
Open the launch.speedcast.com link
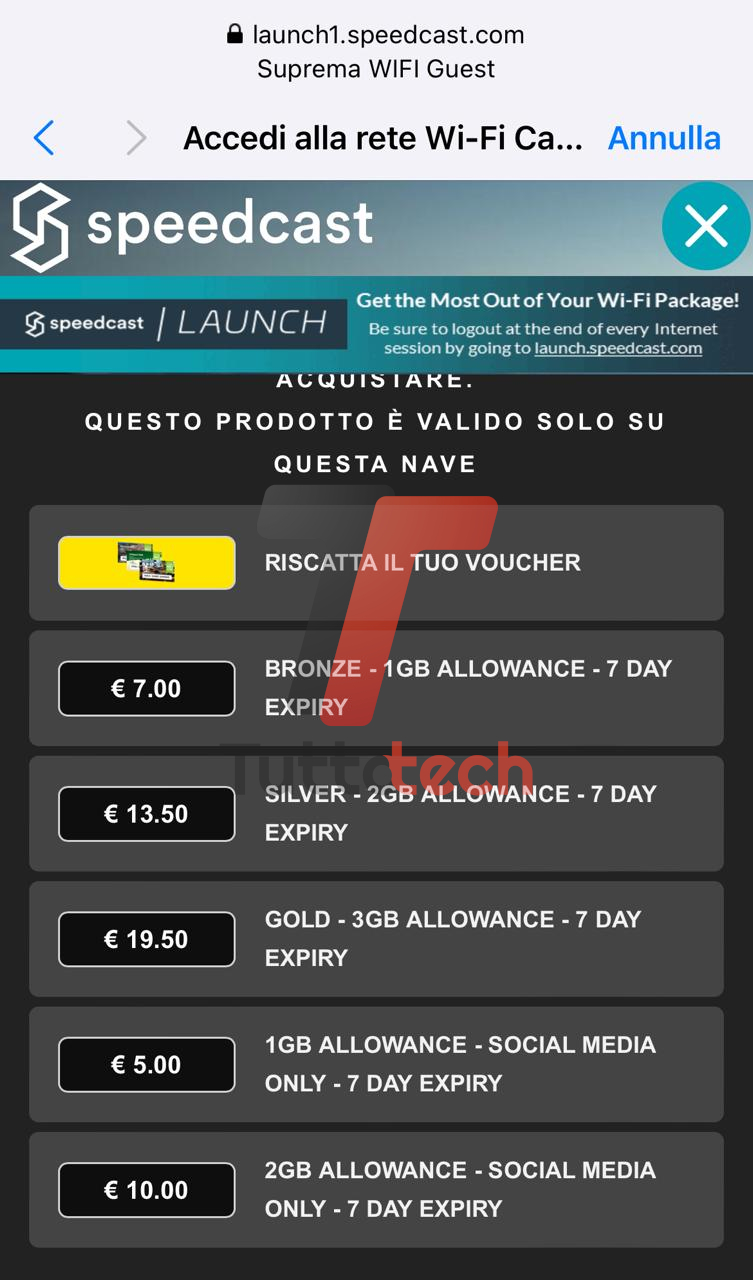(618, 349)
